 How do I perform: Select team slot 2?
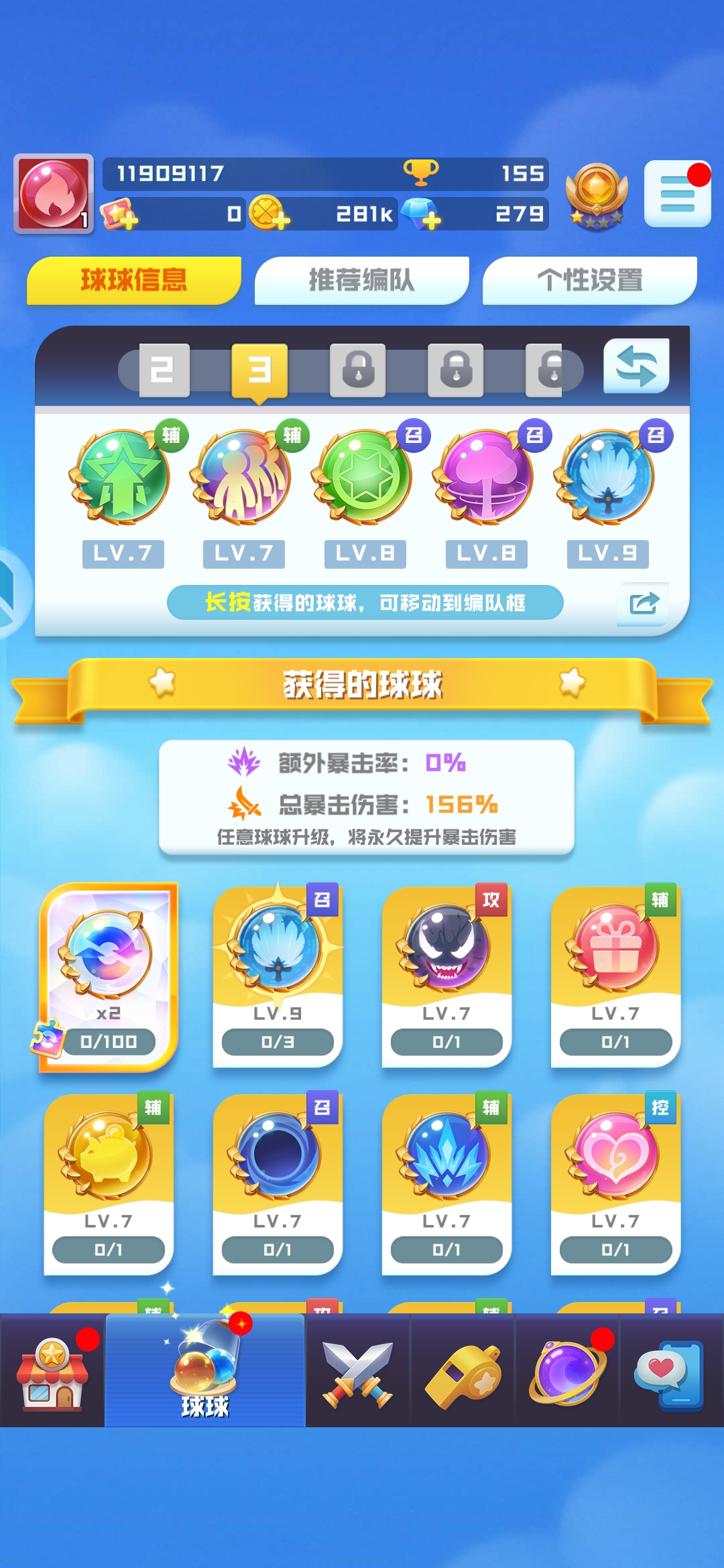pyautogui.click(x=164, y=370)
